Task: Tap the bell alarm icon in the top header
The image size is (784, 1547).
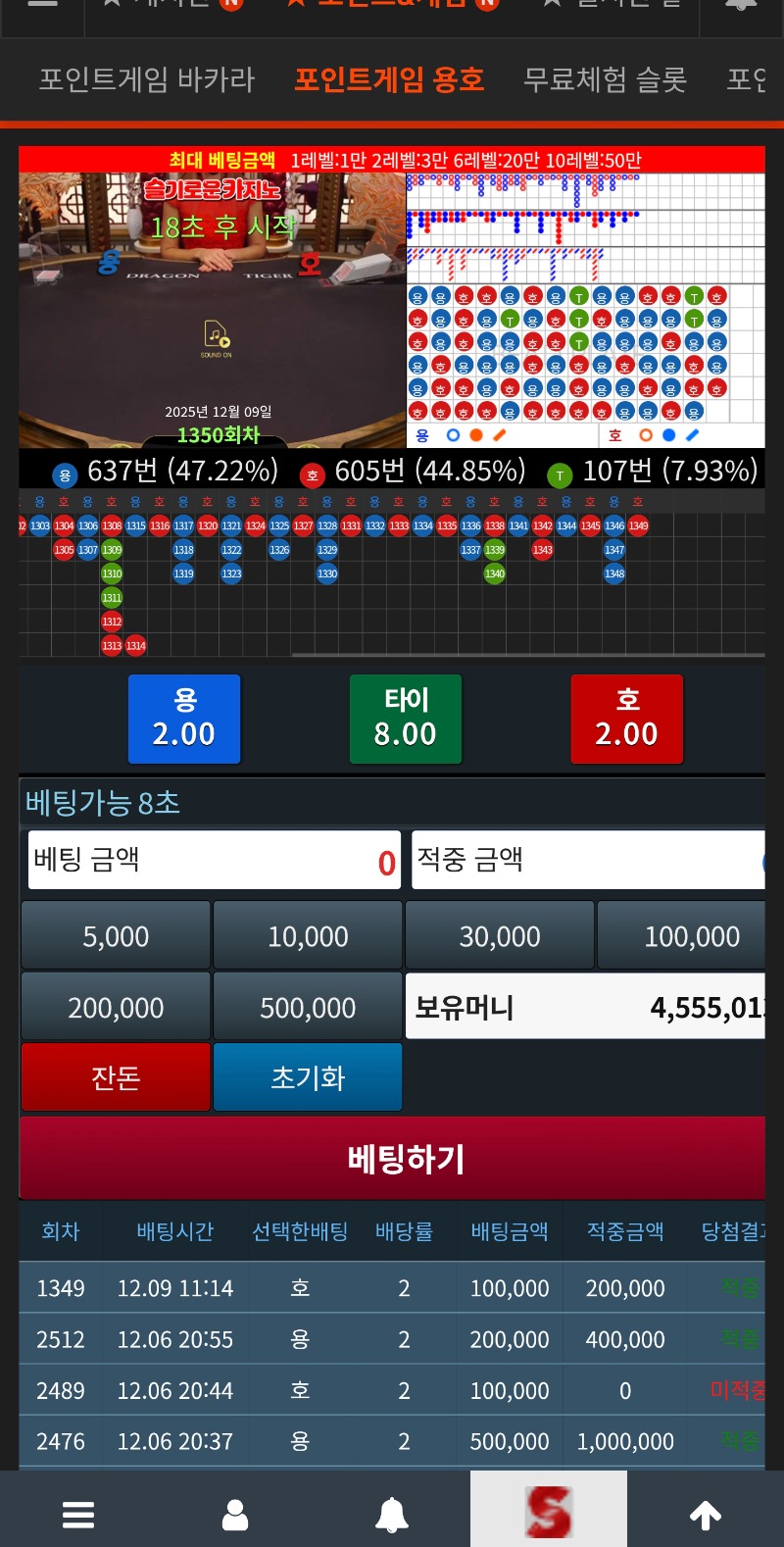Action: [741, 8]
